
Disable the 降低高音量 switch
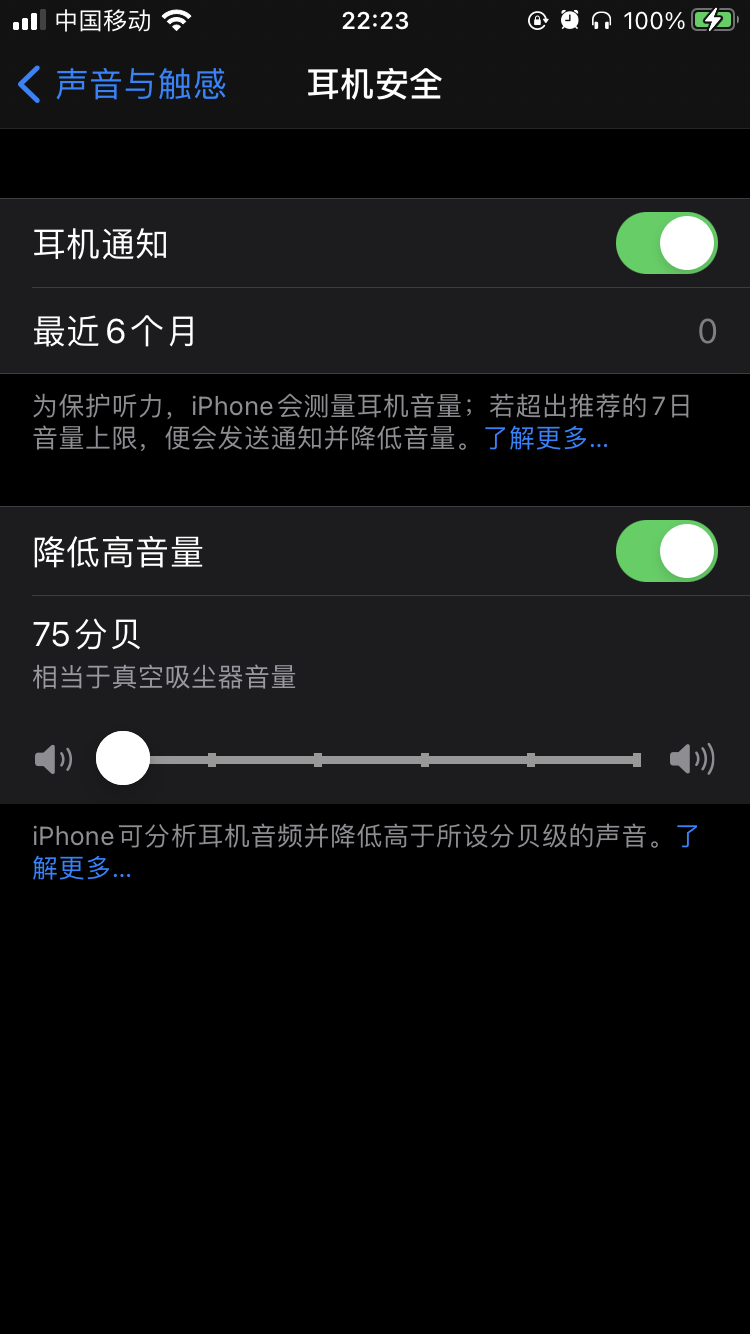coord(666,551)
